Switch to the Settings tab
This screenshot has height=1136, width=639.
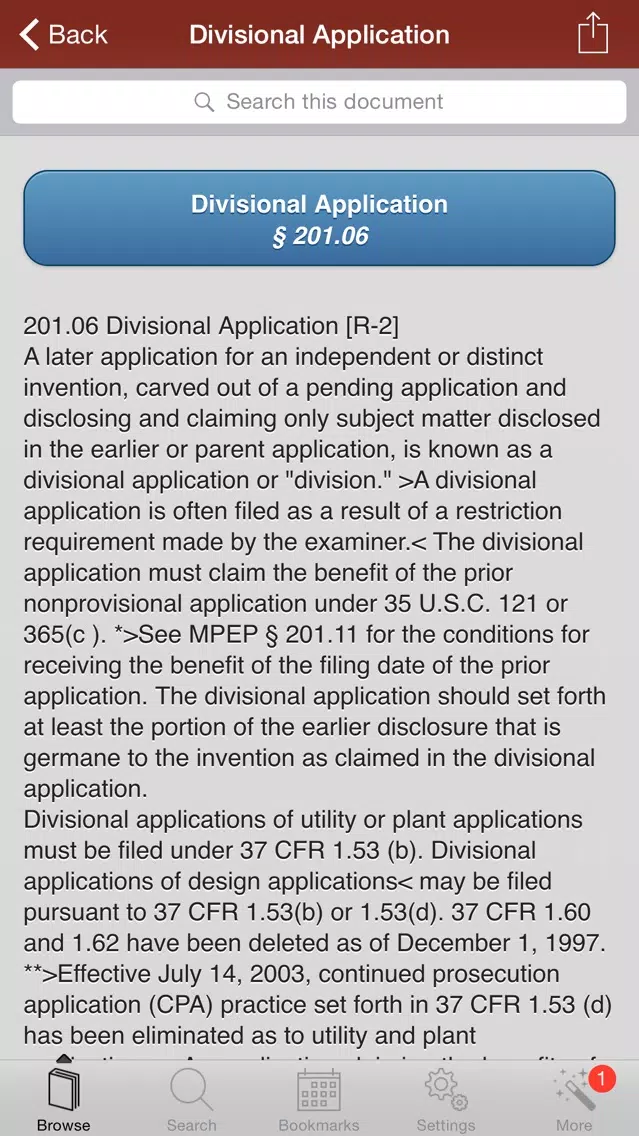click(446, 1099)
